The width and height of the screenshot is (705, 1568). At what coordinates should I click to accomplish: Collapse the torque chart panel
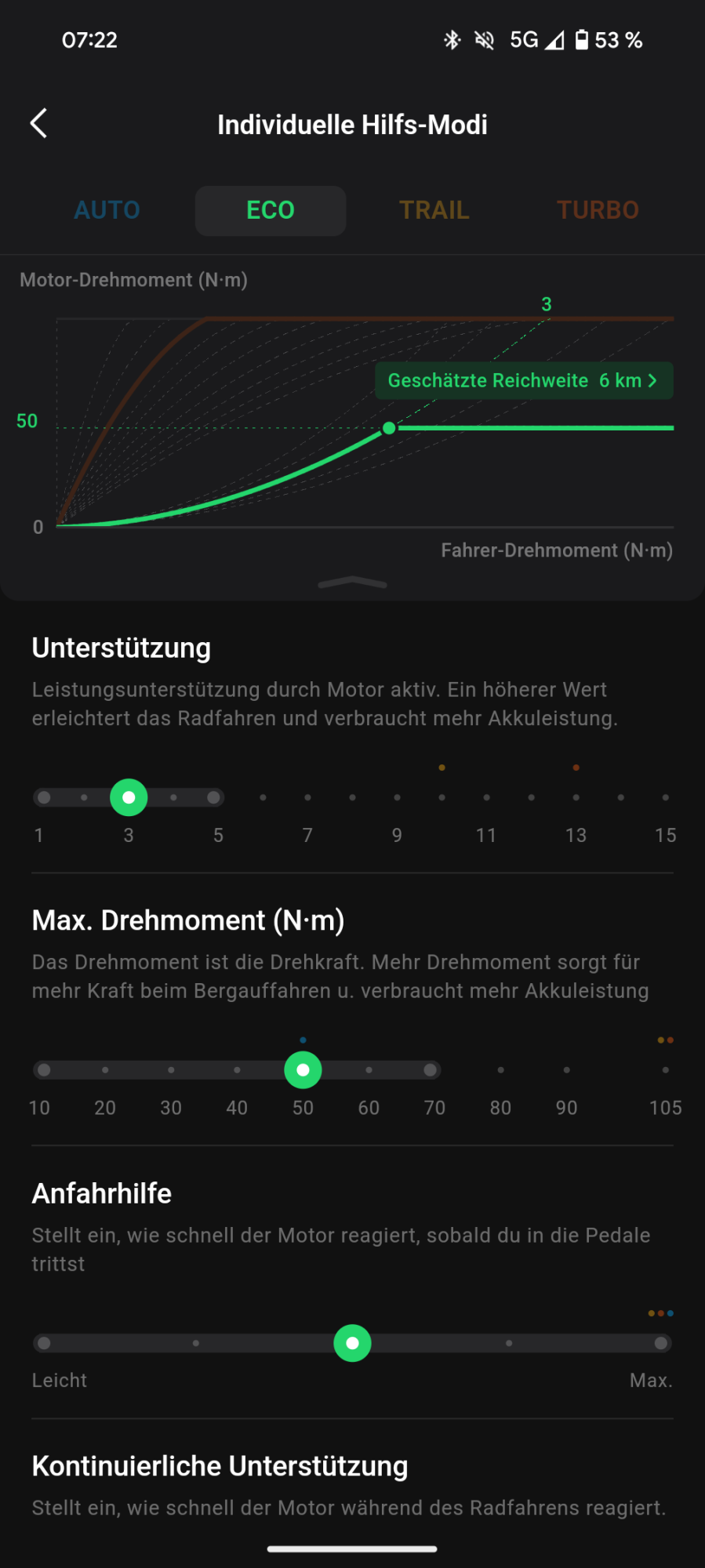(x=352, y=583)
